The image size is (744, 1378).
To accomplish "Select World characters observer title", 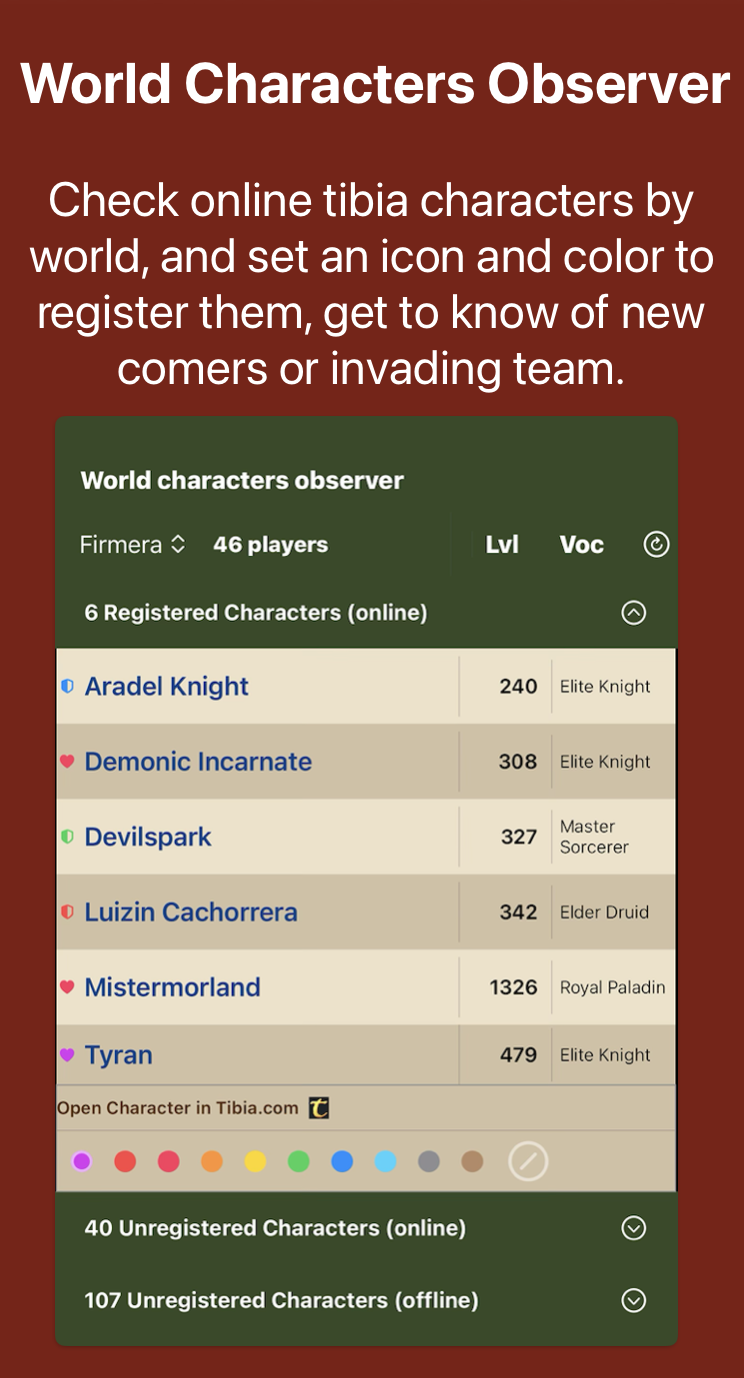I will [242, 480].
